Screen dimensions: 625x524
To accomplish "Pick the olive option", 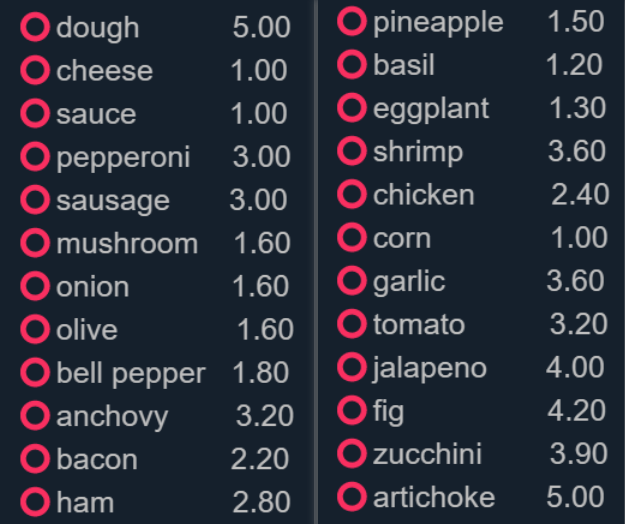I will point(35,329).
